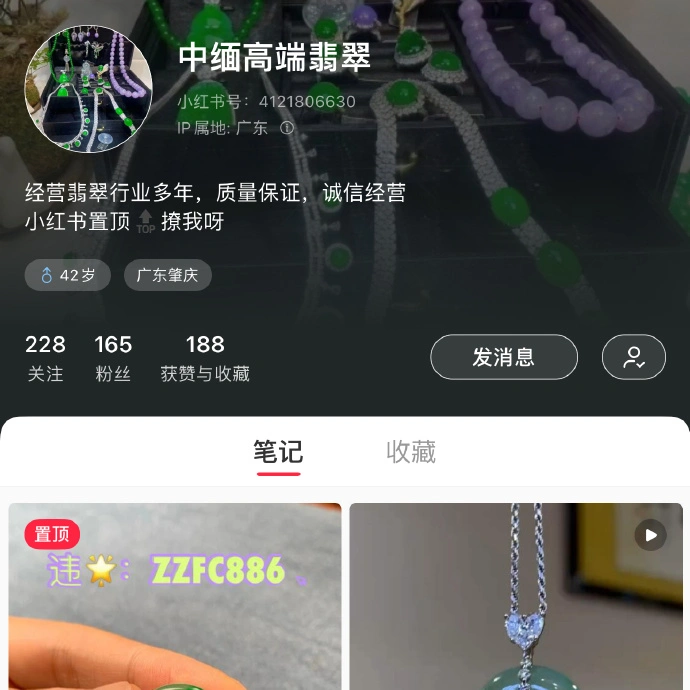
Task: Show the 188 获赞与收藏 details
Action: (x=205, y=358)
